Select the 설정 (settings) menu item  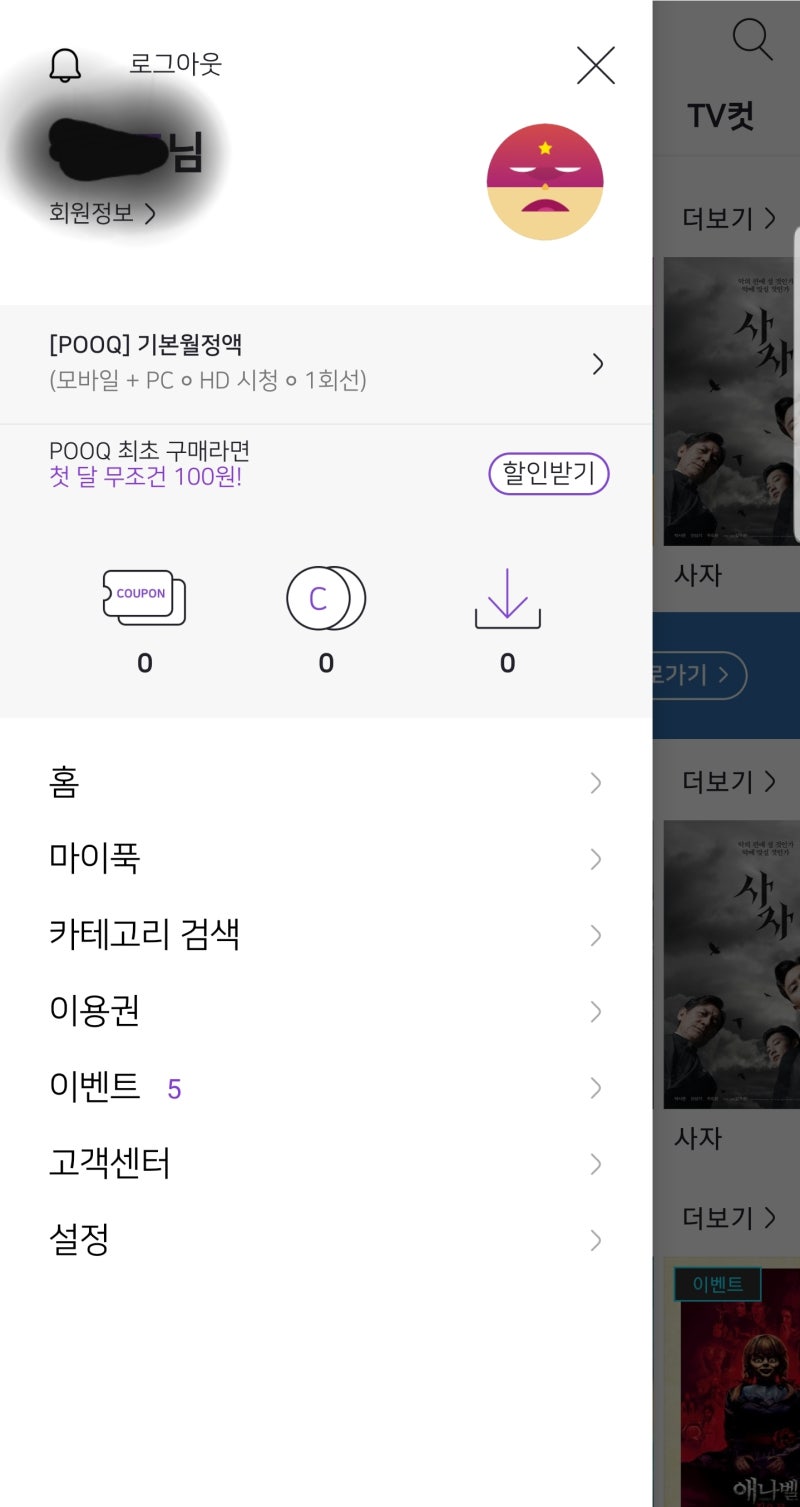click(x=79, y=1239)
